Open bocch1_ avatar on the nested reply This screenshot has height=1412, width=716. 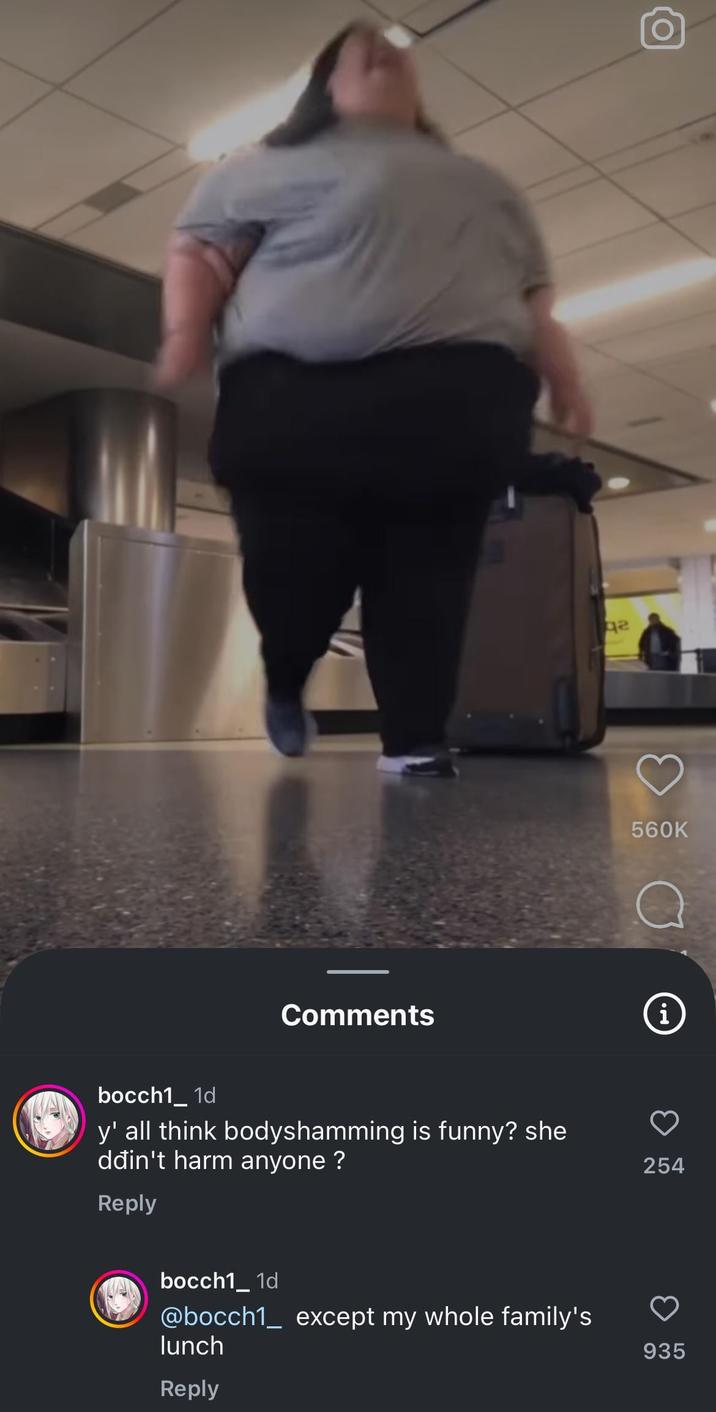click(119, 1300)
